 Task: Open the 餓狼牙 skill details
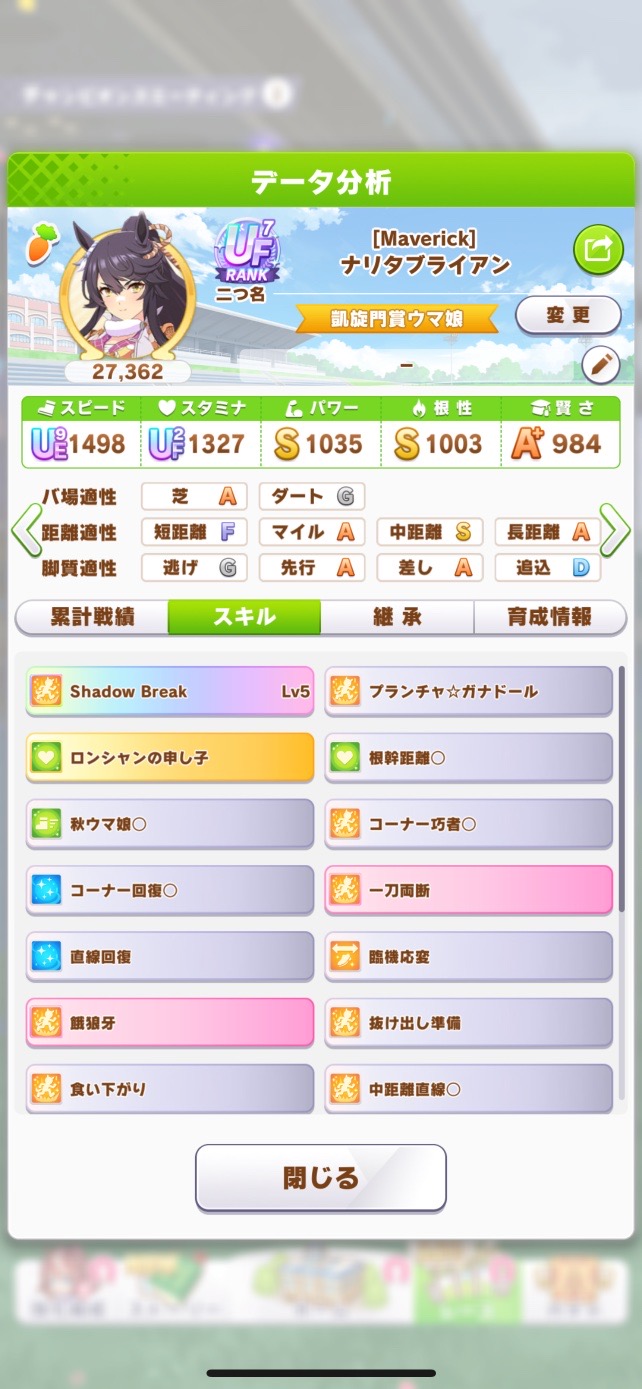pos(170,1022)
